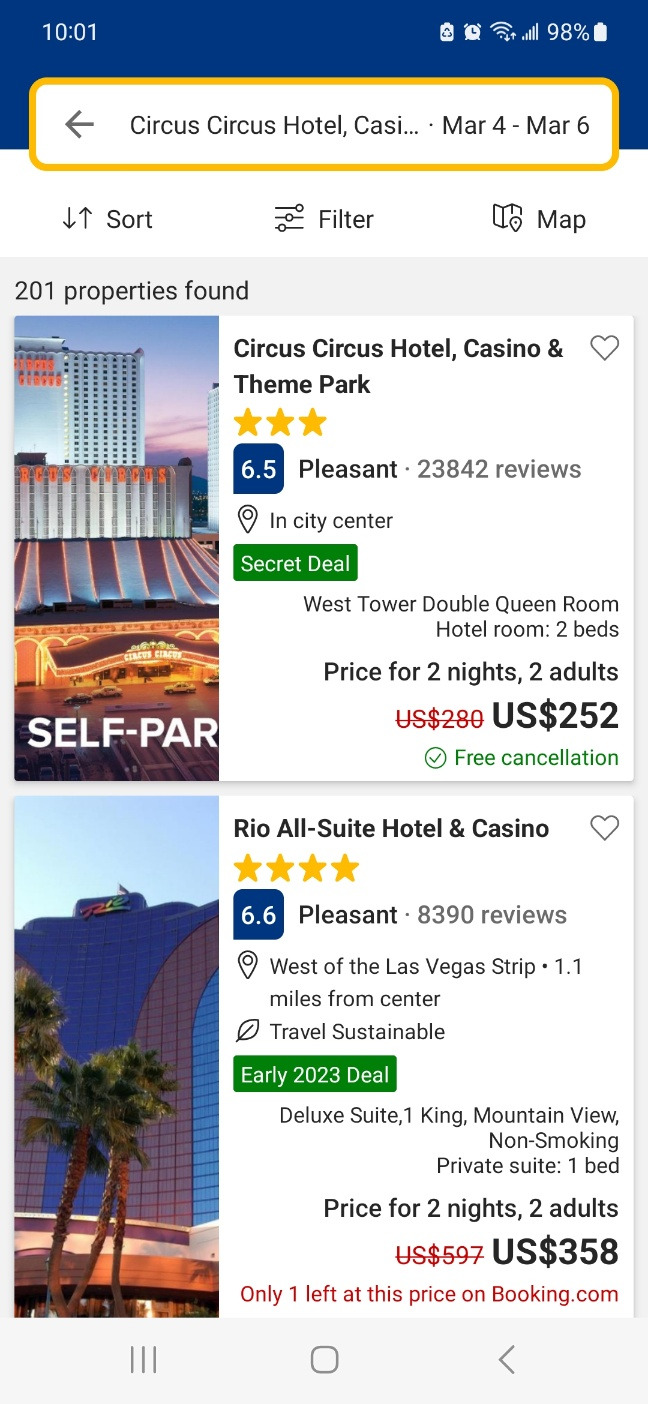Viewport: 648px width, 1404px height.
Task: Edit the Circus Circus search query
Action: click(x=360, y=125)
